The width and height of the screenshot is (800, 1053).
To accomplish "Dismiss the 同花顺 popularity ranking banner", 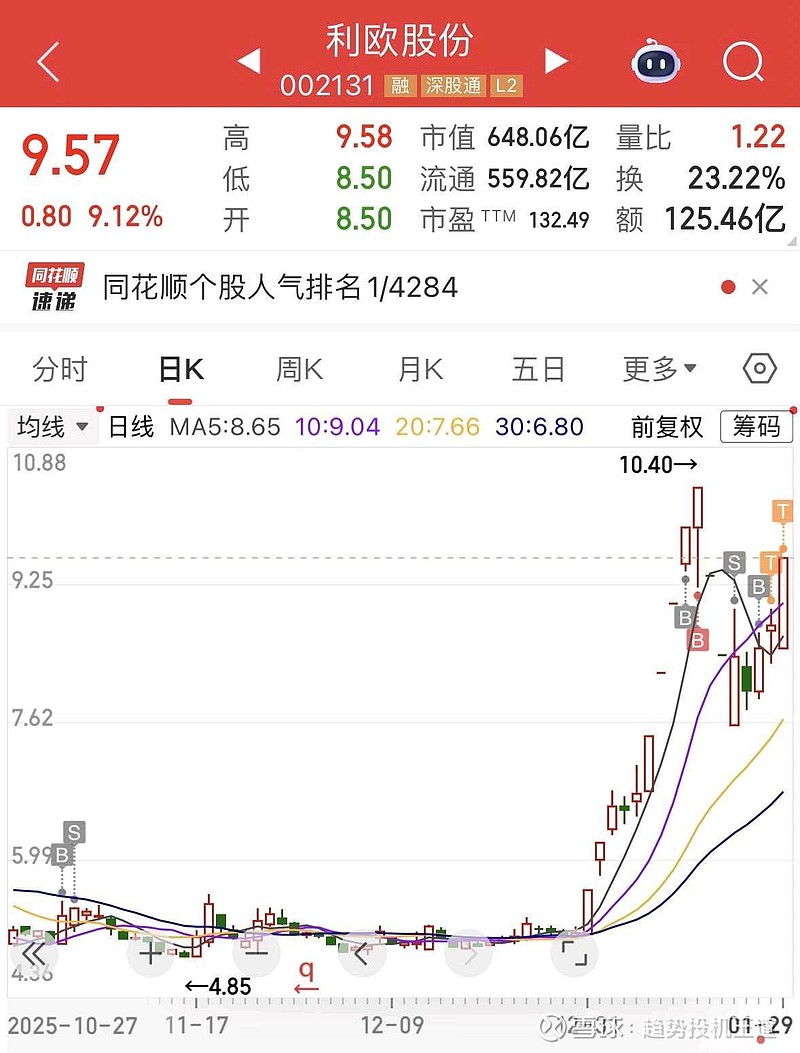I will [x=760, y=287].
